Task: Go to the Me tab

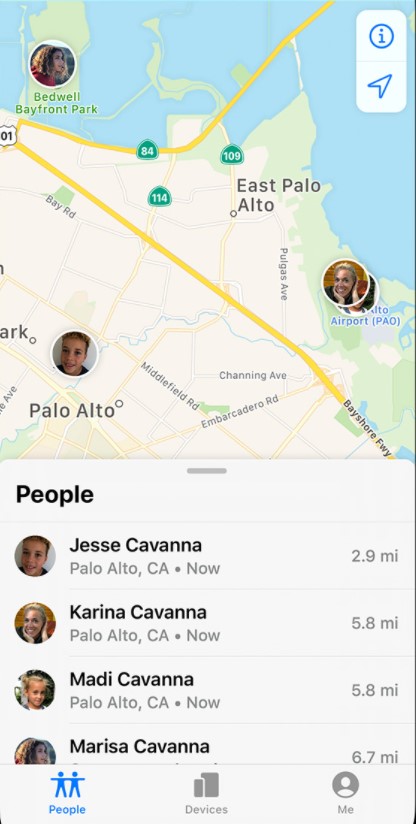Action: [x=346, y=792]
